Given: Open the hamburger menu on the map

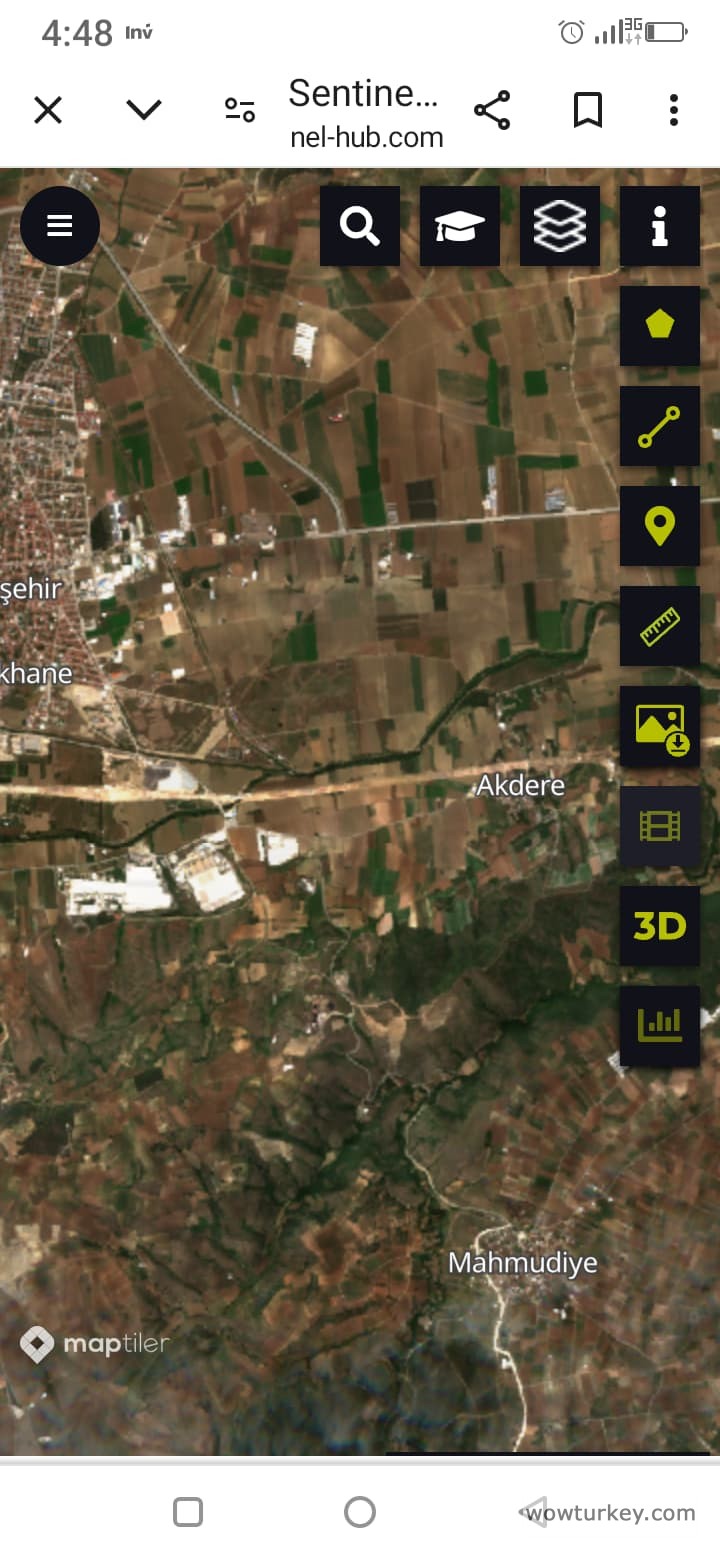Looking at the screenshot, I should point(60,226).
